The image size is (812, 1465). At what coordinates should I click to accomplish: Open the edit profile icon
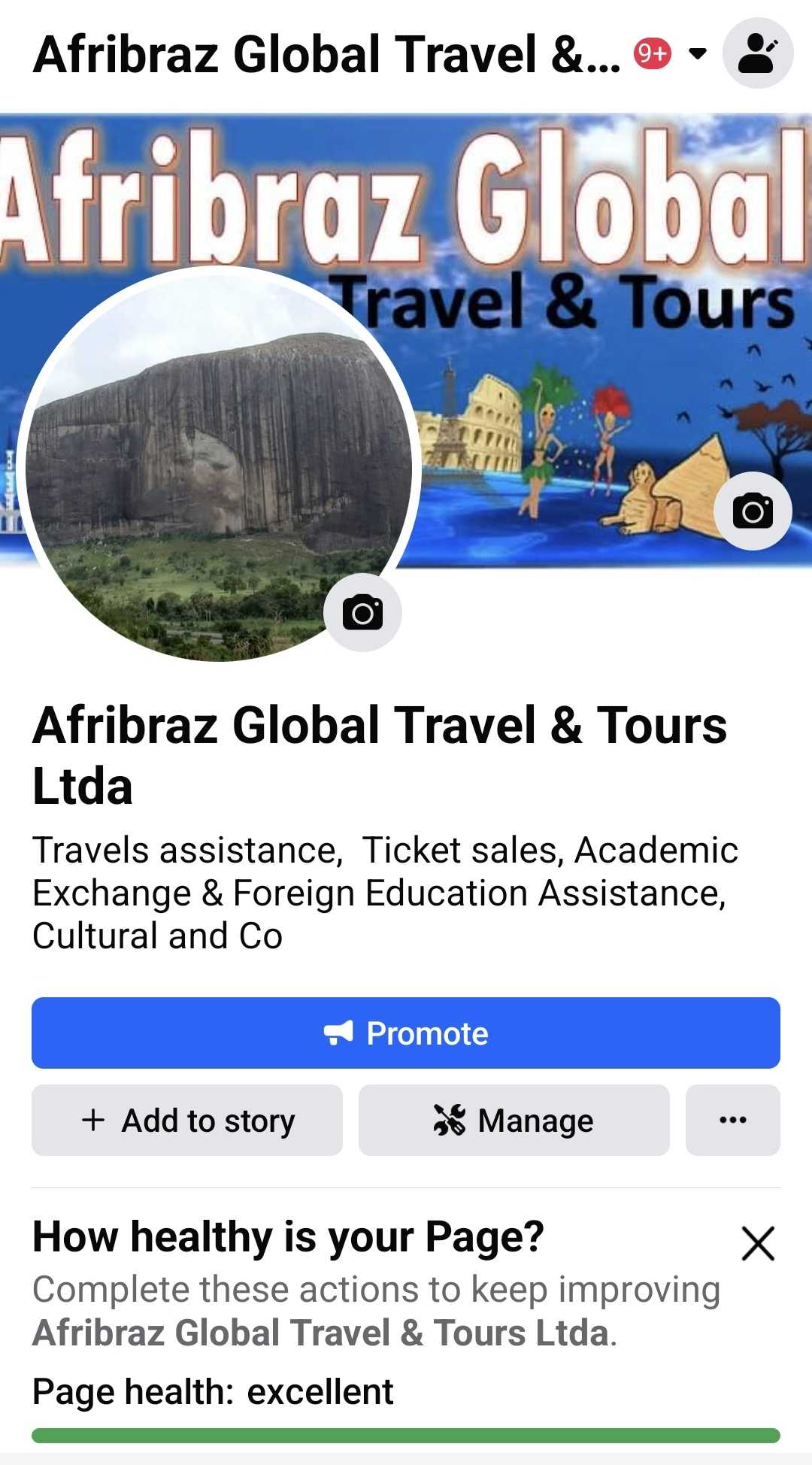757,53
